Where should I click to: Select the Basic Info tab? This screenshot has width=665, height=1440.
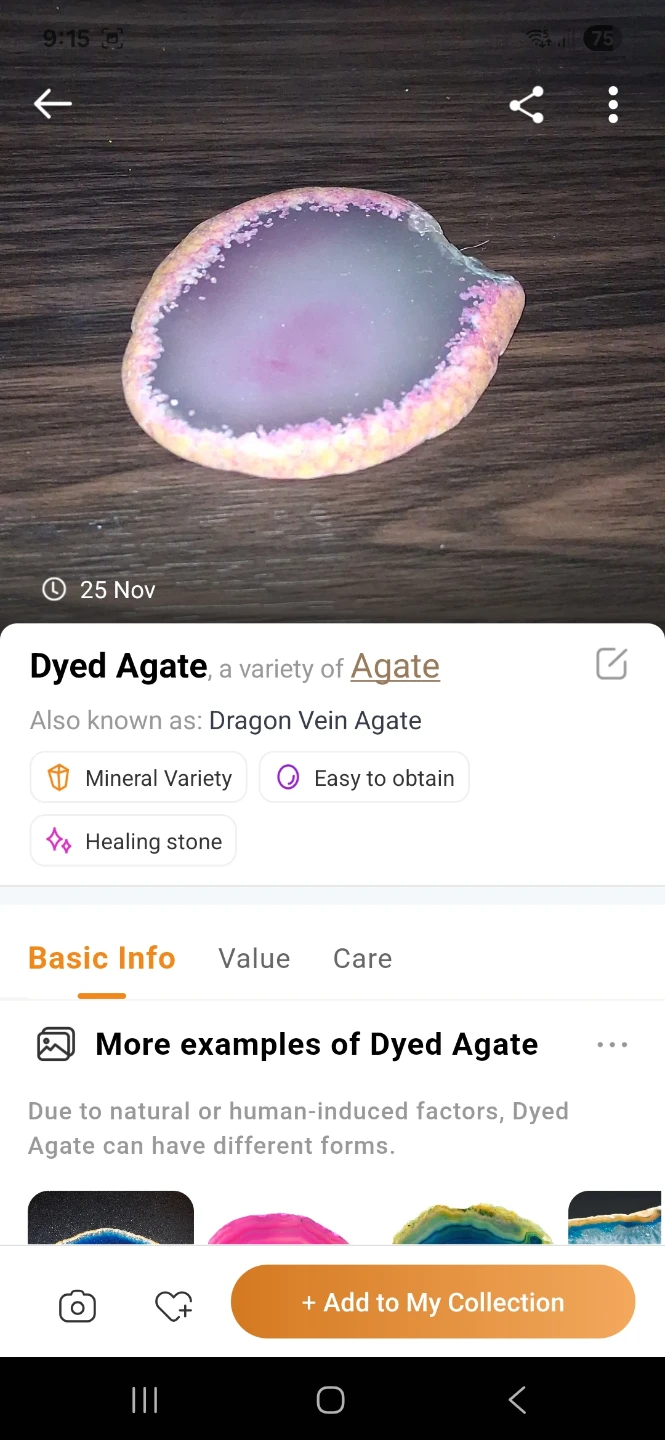[102, 958]
